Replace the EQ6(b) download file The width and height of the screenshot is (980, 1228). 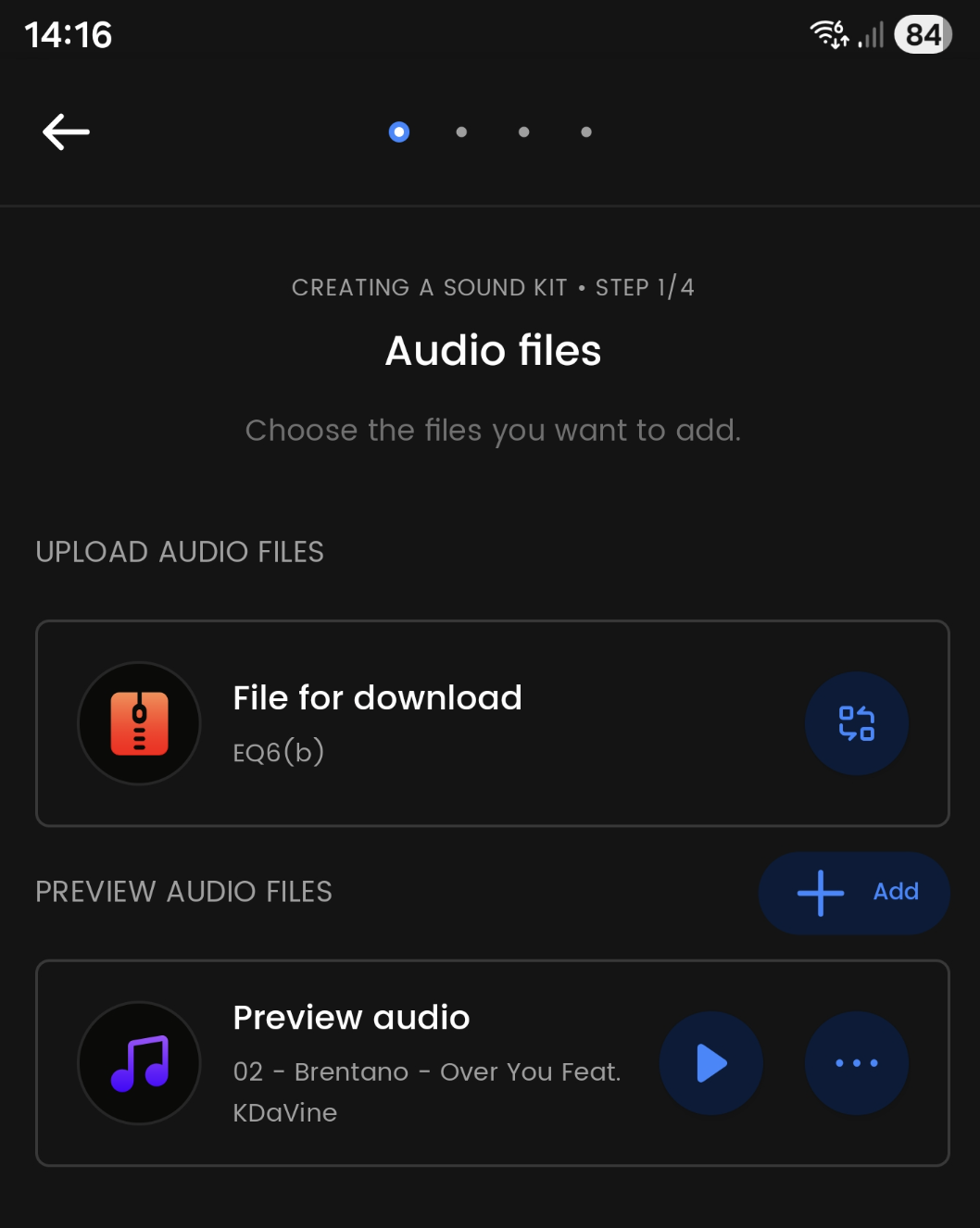(x=856, y=723)
